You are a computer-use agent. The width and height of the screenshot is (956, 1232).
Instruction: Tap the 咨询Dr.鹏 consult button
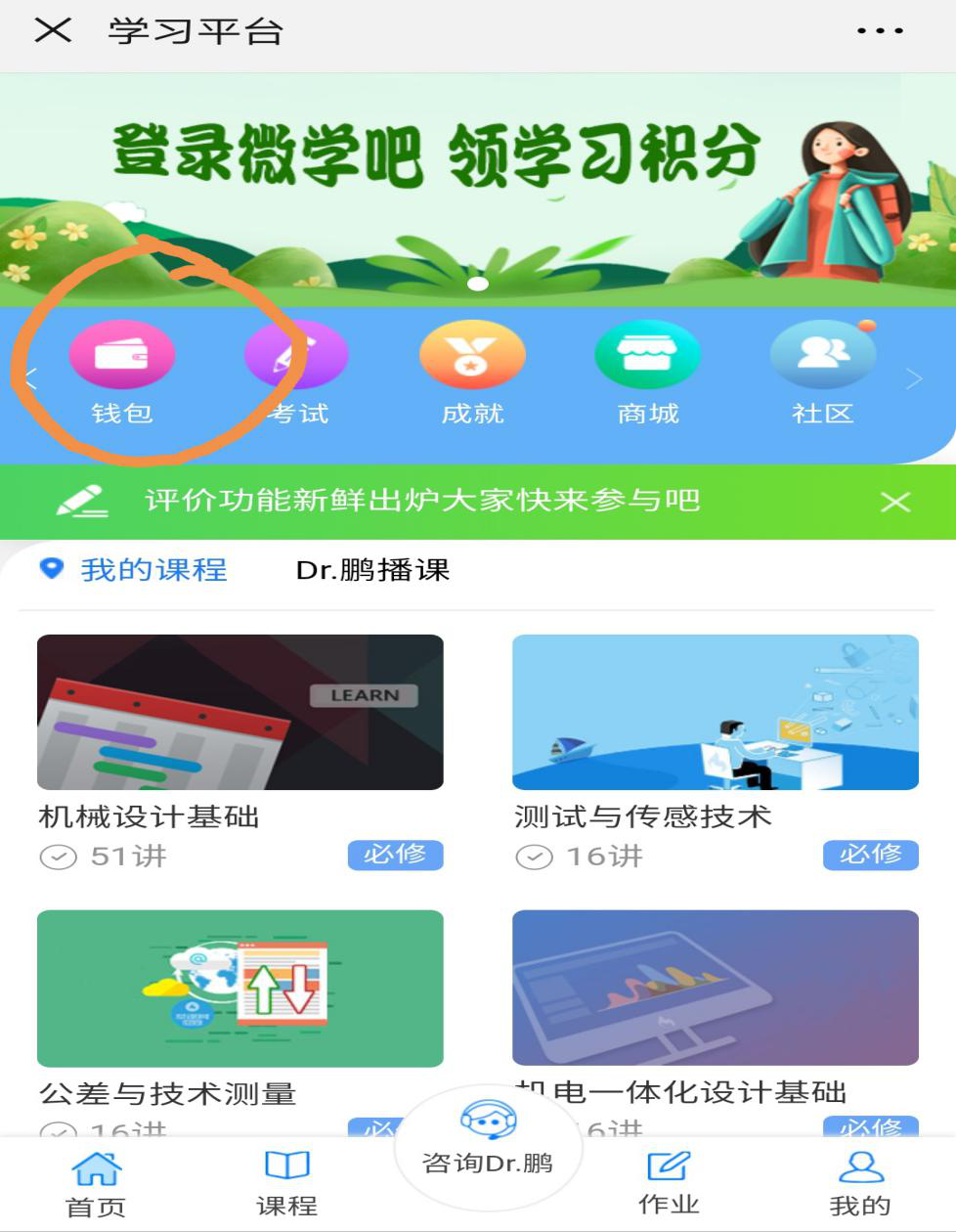[x=488, y=1142]
